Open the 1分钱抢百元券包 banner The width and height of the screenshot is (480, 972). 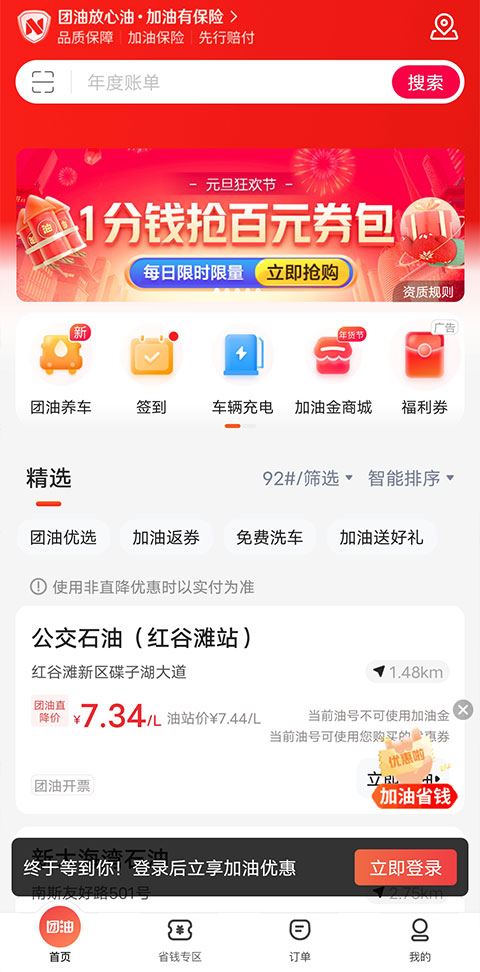click(x=240, y=224)
